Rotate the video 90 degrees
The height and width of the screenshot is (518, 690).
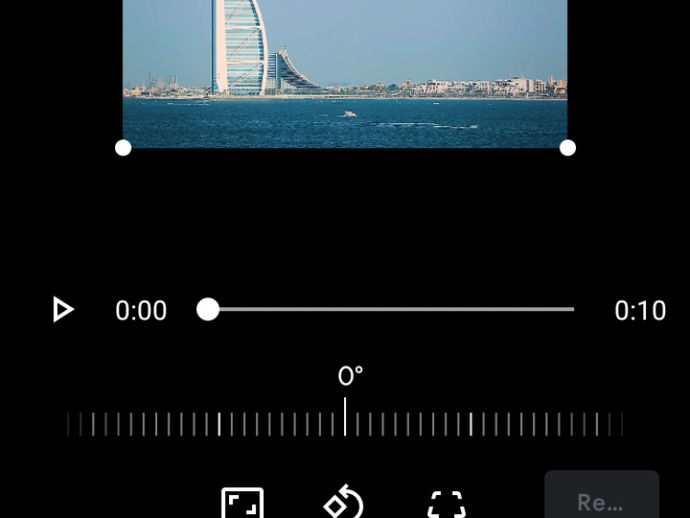click(x=344, y=502)
